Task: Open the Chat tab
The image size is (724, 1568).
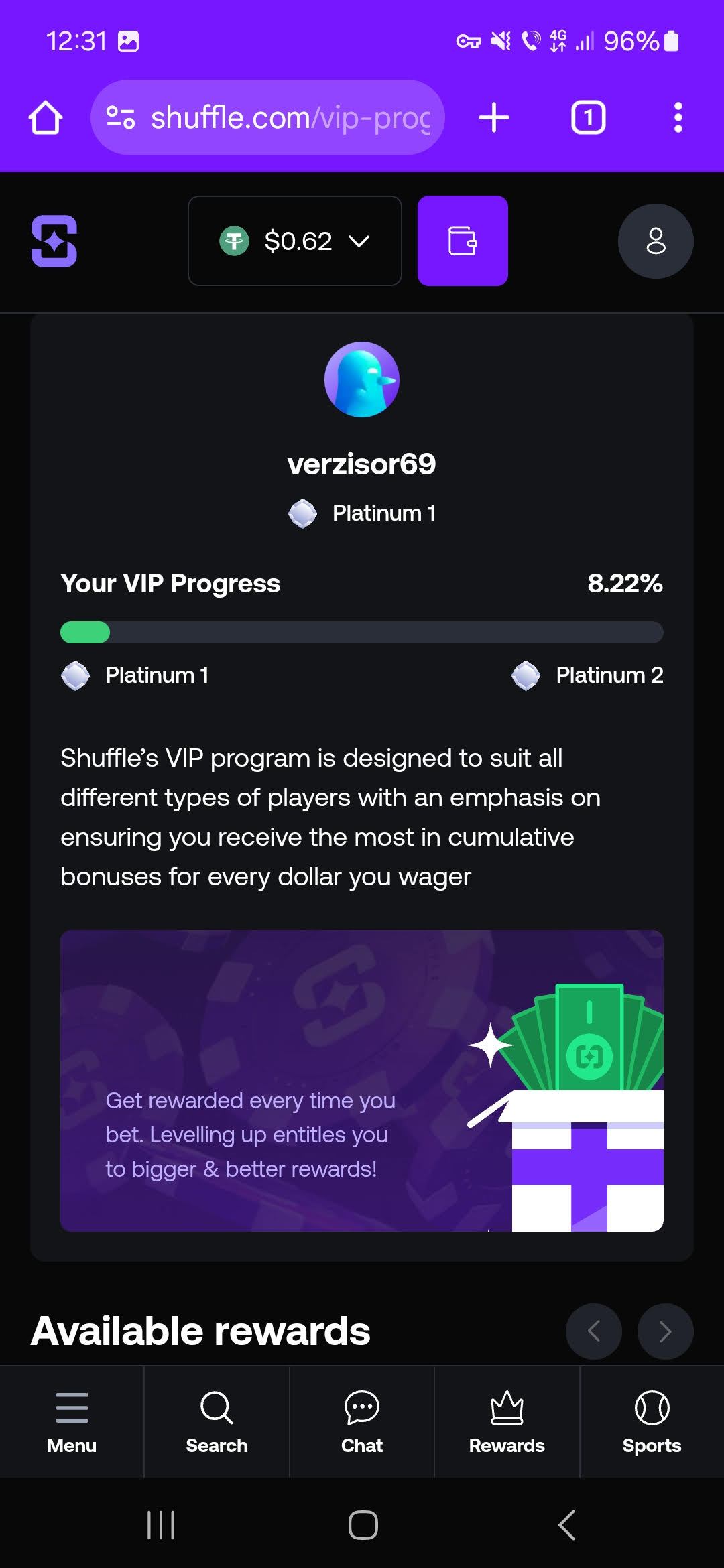Action: click(362, 1422)
